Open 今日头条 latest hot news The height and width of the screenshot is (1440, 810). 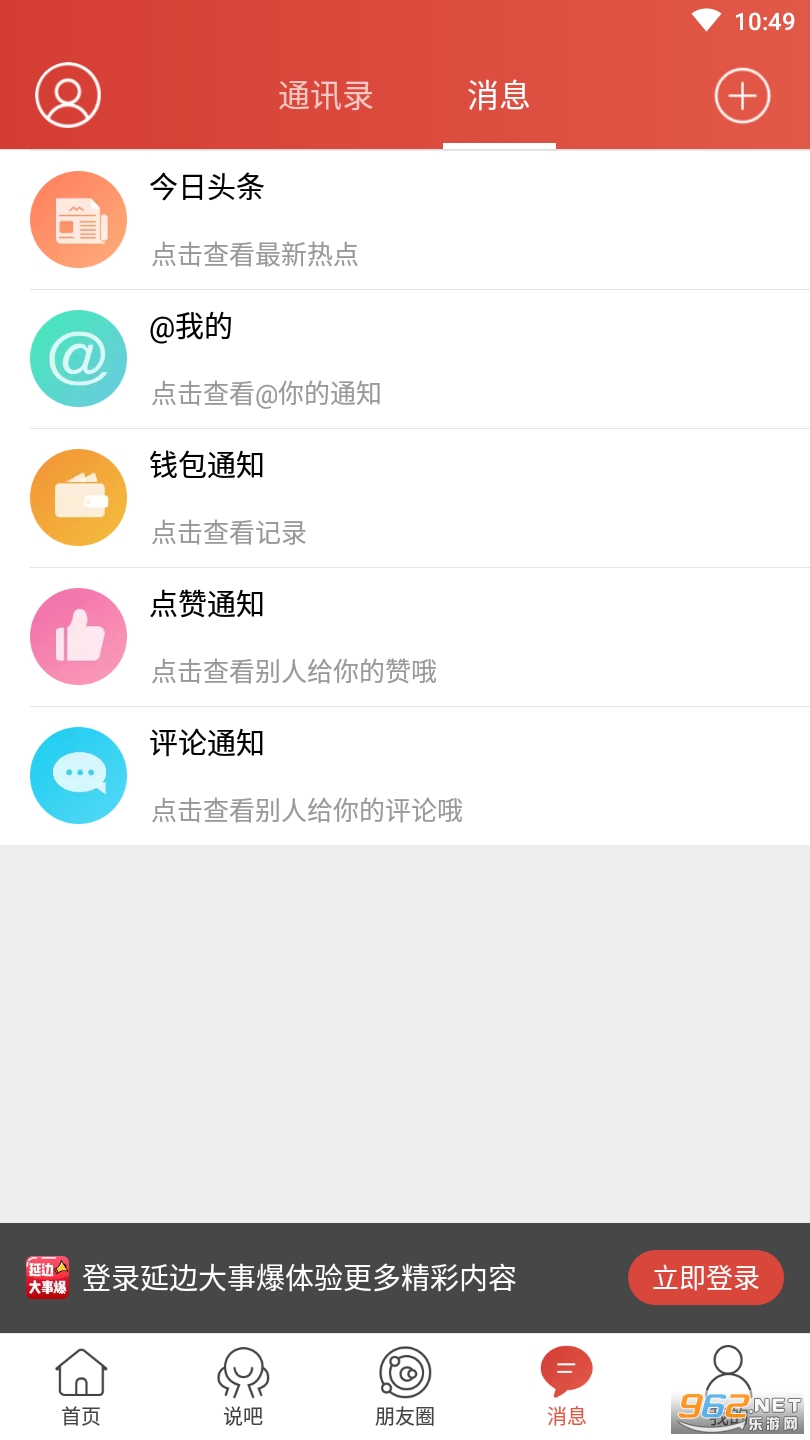tap(405, 220)
